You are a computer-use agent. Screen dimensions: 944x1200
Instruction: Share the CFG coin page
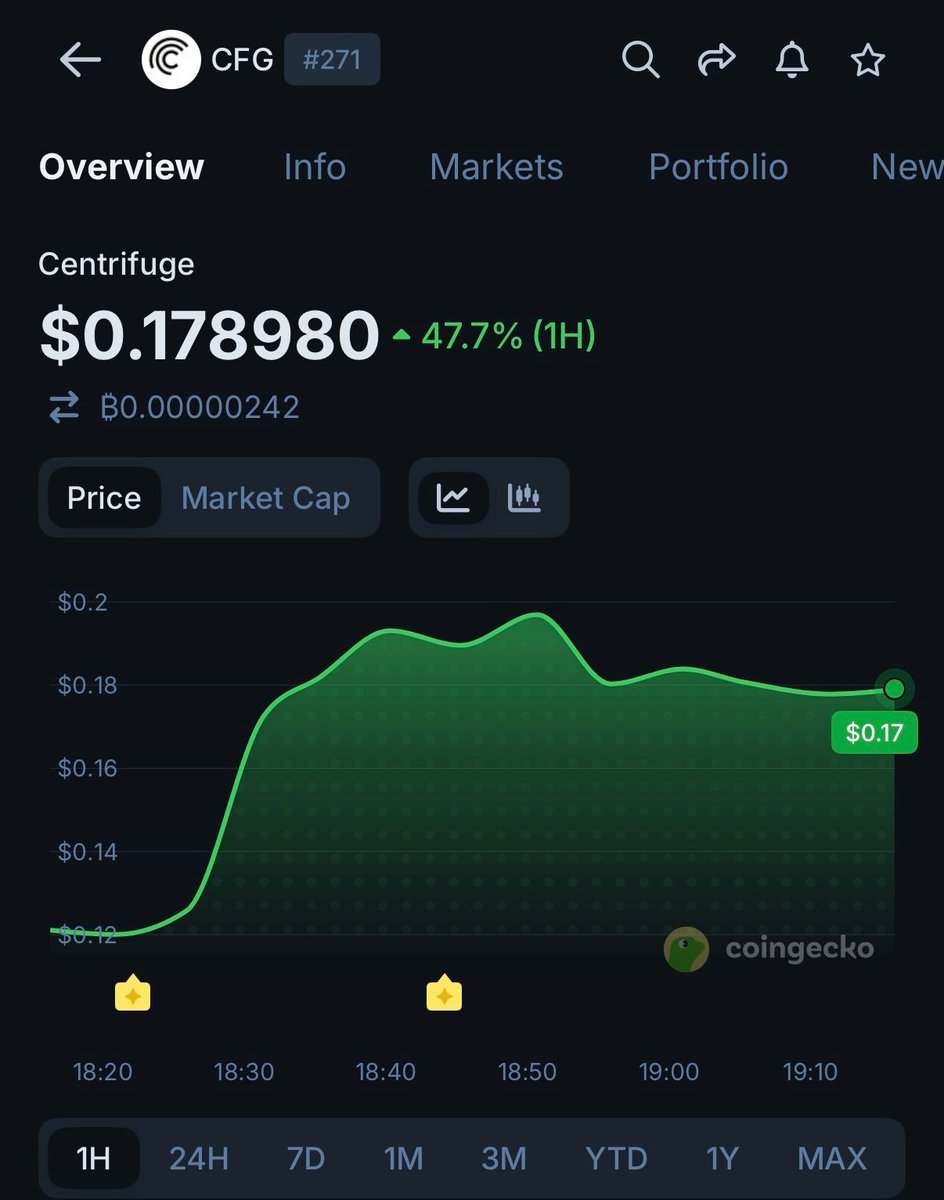click(x=716, y=61)
